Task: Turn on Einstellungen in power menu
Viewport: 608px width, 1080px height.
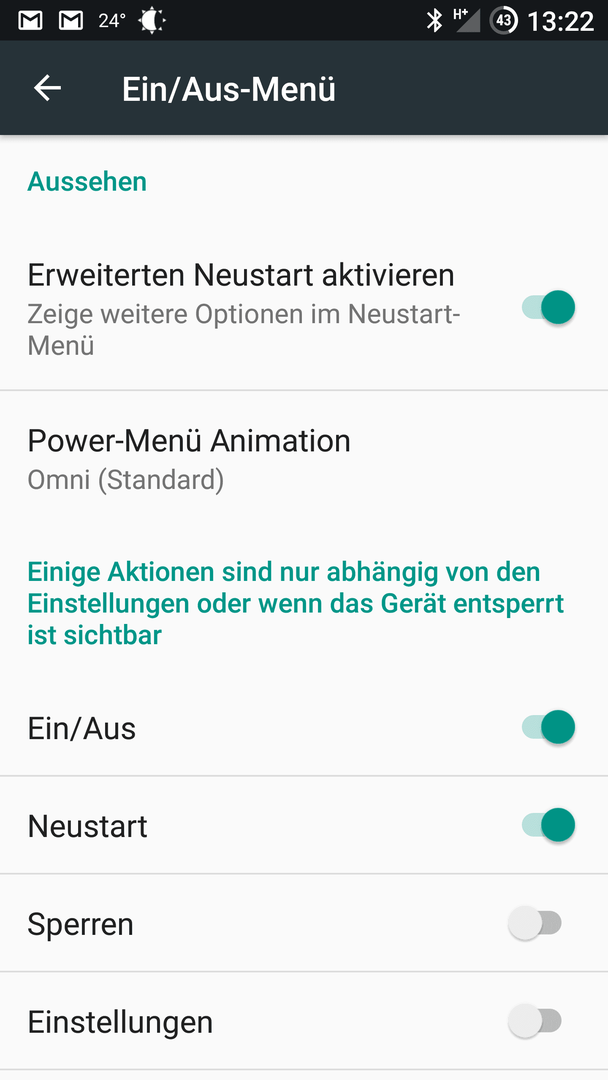Action: click(535, 1021)
